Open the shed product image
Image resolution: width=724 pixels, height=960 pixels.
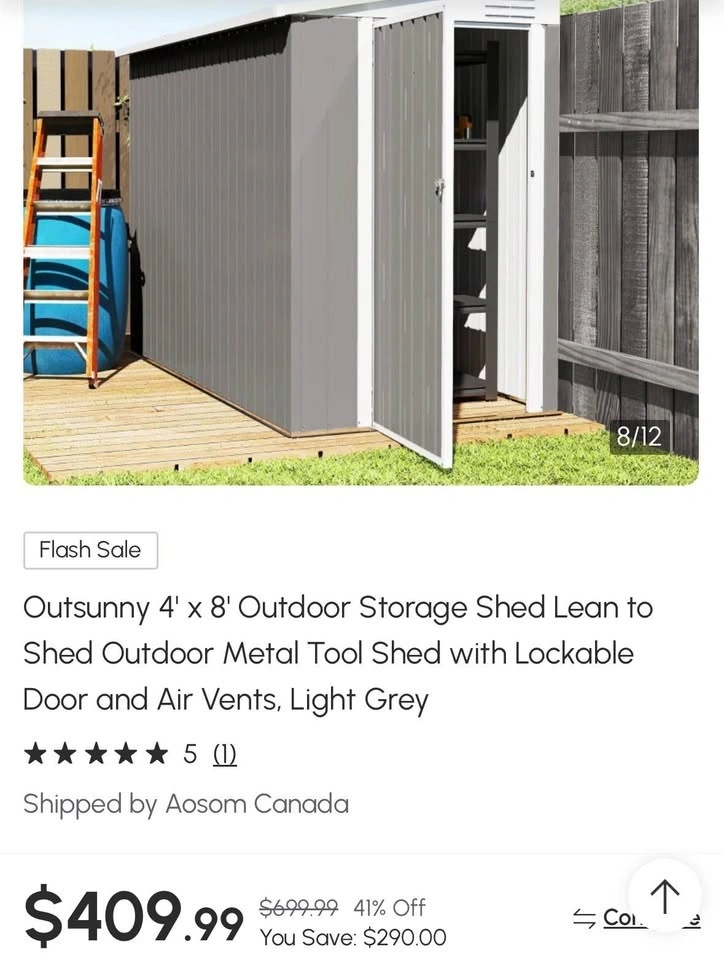pyautogui.click(x=360, y=240)
